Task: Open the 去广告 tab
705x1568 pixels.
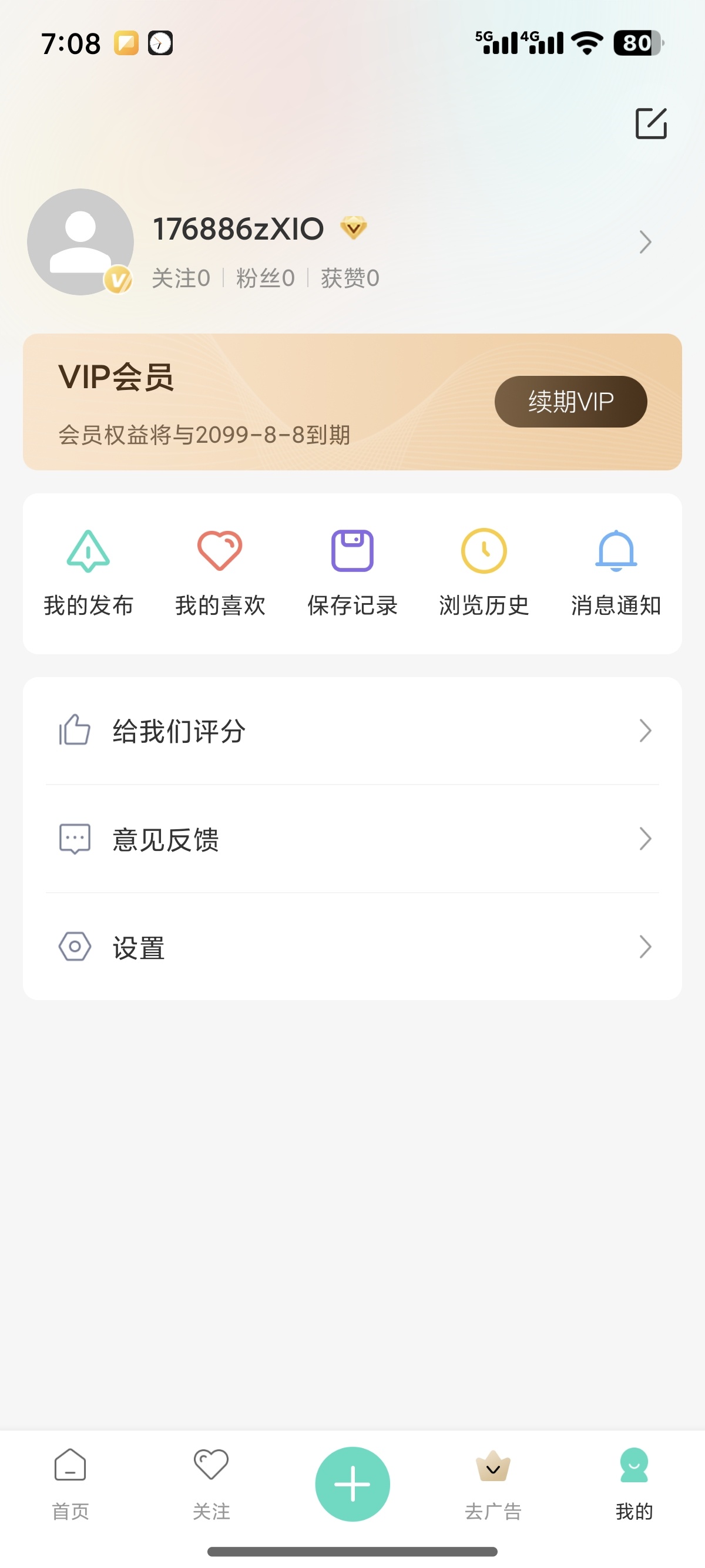Action: tap(493, 1483)
